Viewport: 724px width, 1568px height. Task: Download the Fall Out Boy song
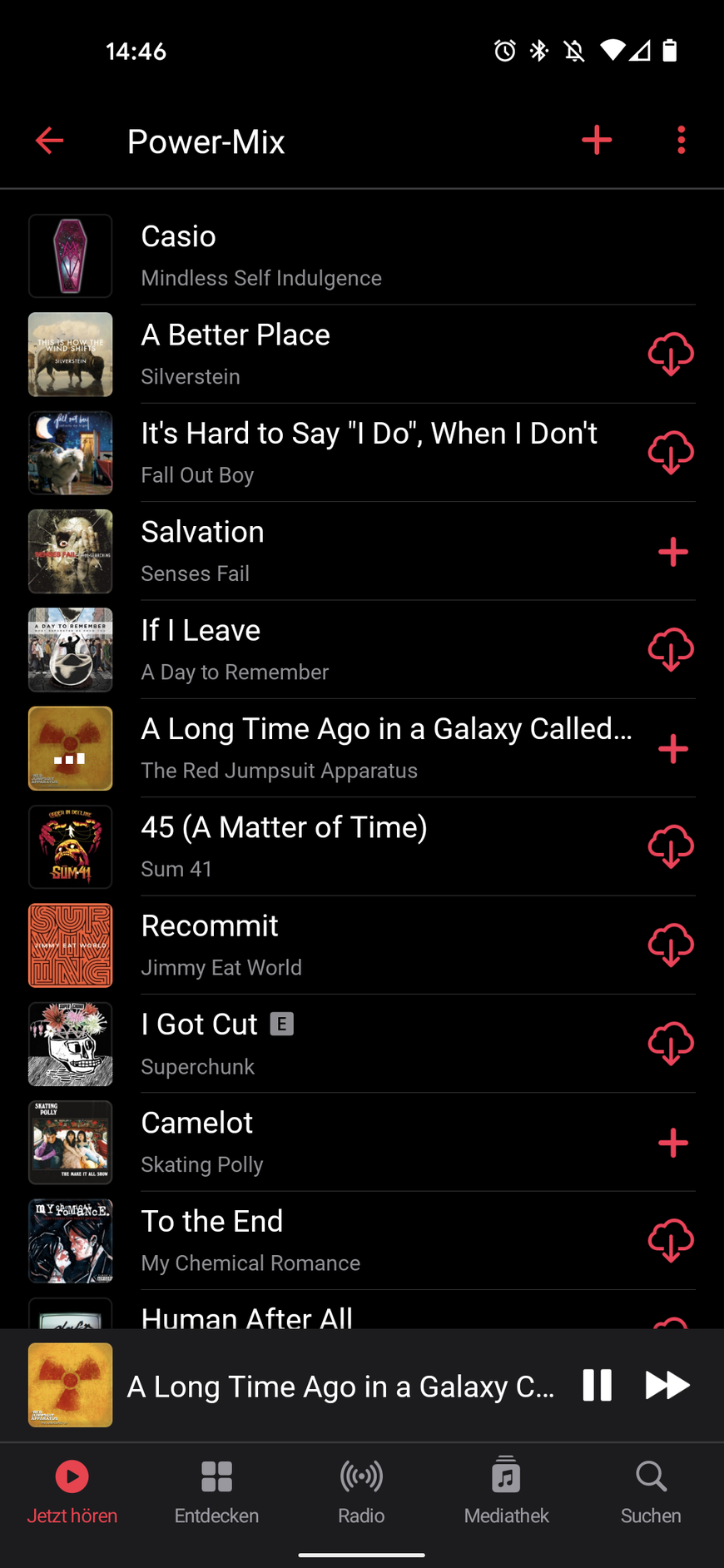tap(671, 453)
